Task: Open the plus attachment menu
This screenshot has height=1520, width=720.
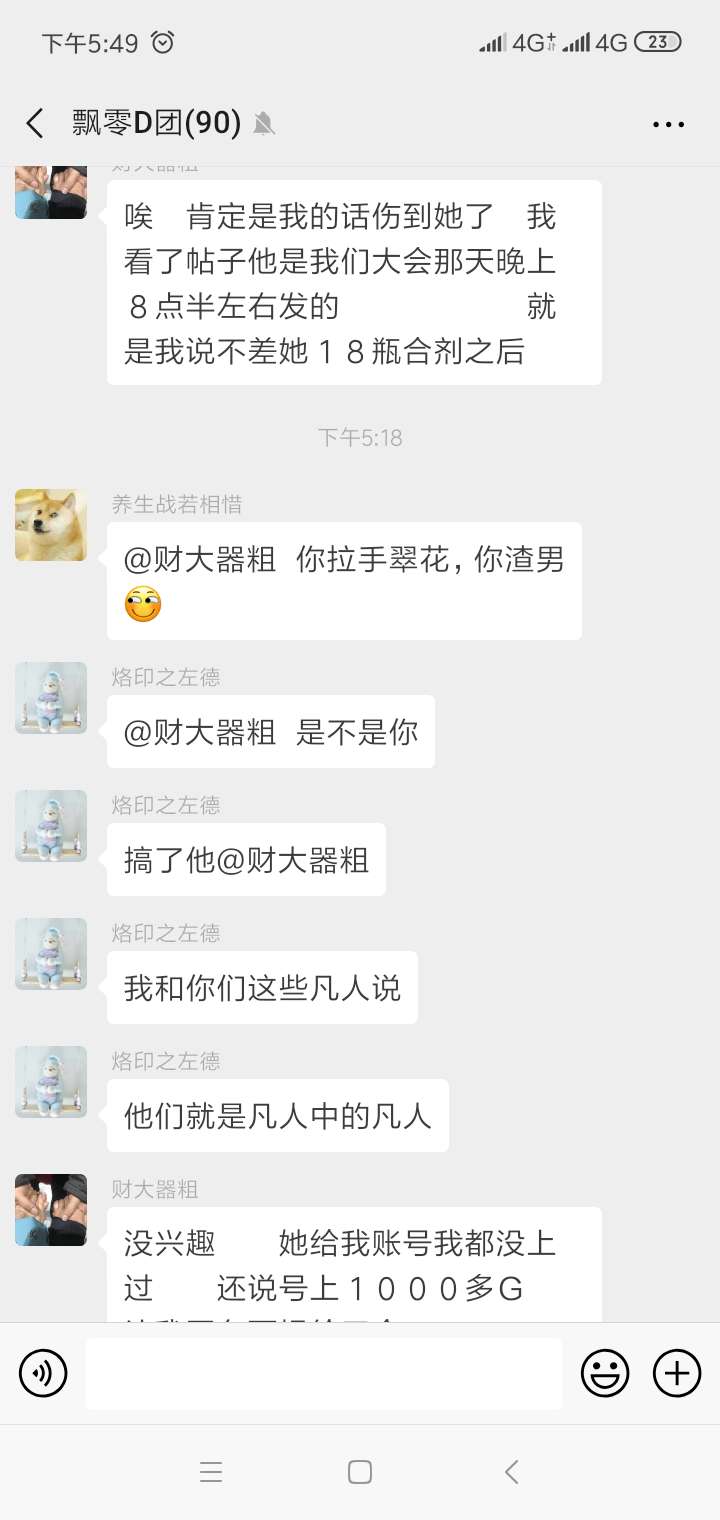Action: point(677,1372)
